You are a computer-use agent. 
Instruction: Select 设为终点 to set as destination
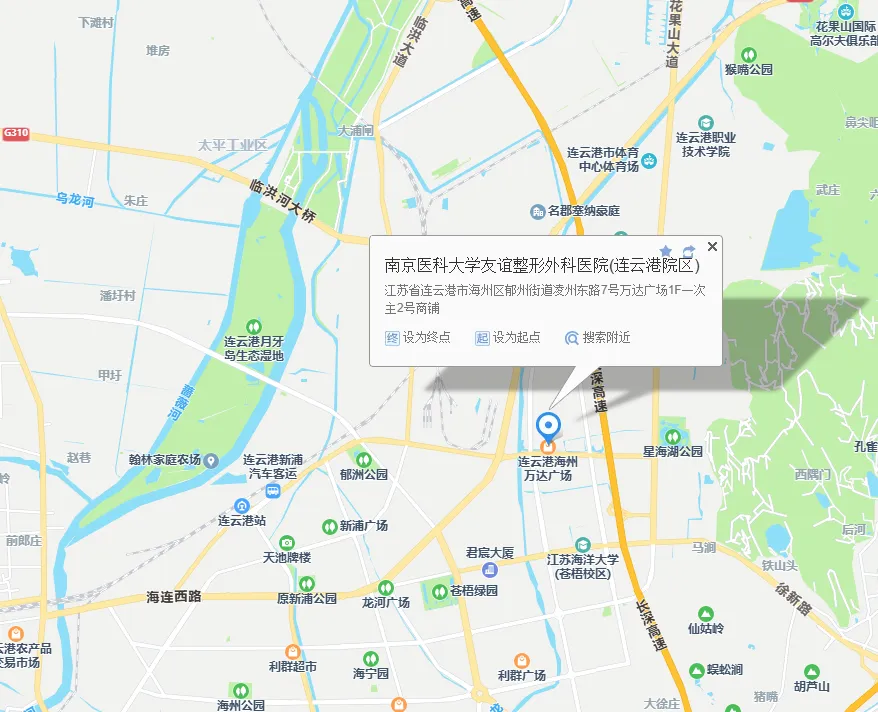(418, 338)
